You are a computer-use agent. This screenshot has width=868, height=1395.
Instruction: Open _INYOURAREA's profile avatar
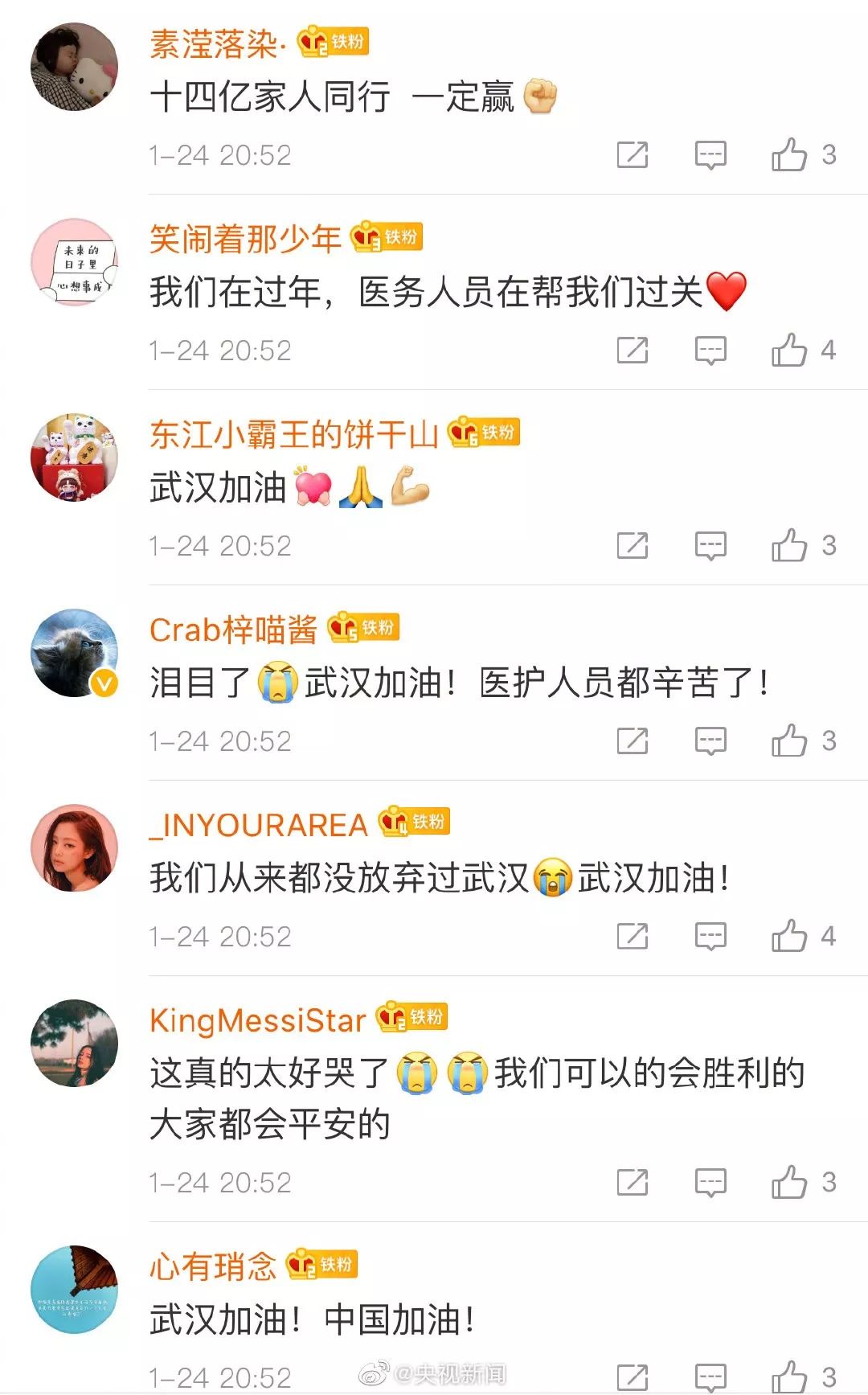74,847
